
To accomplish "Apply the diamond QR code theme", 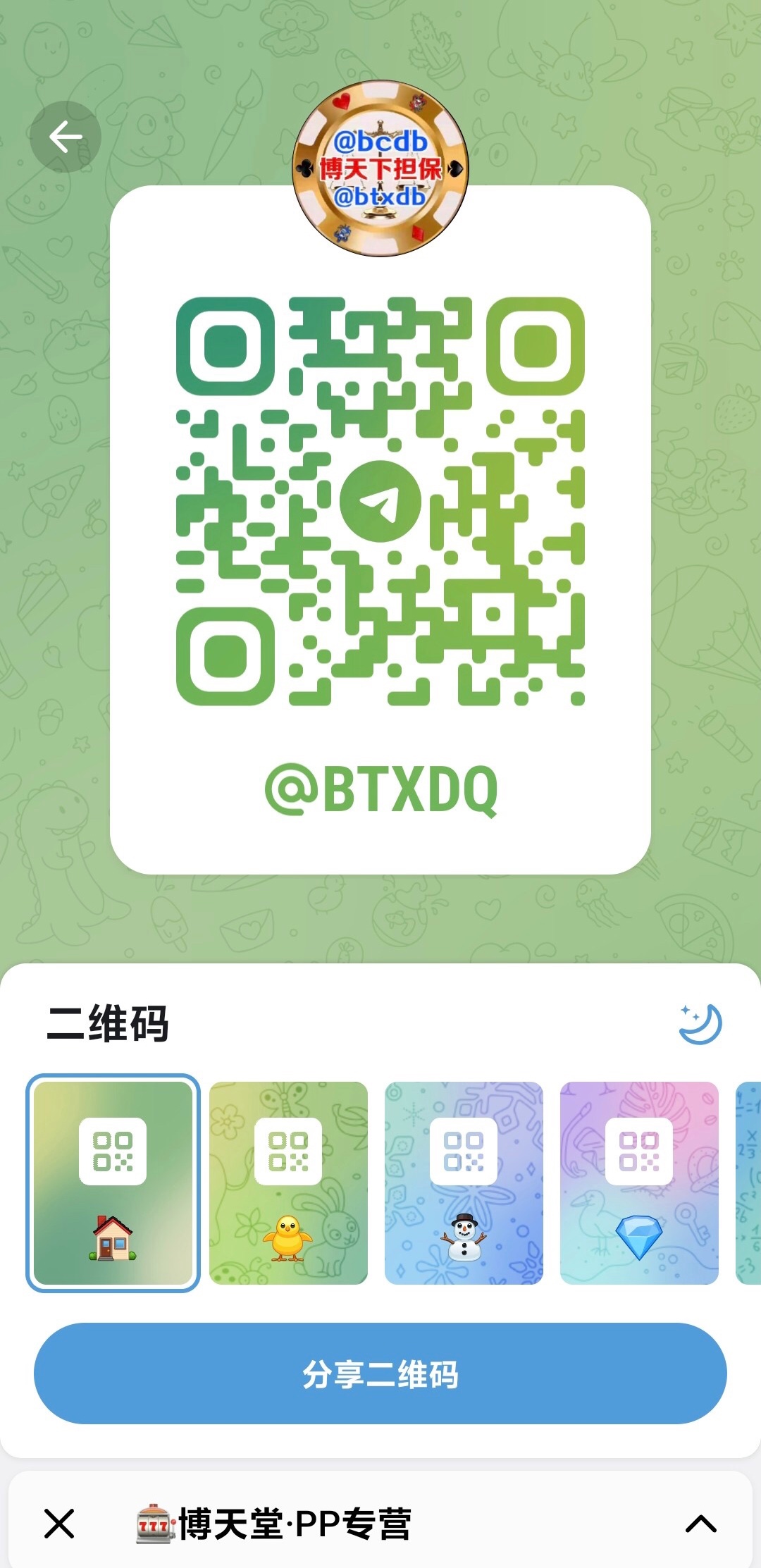I will click(639, 1183).
